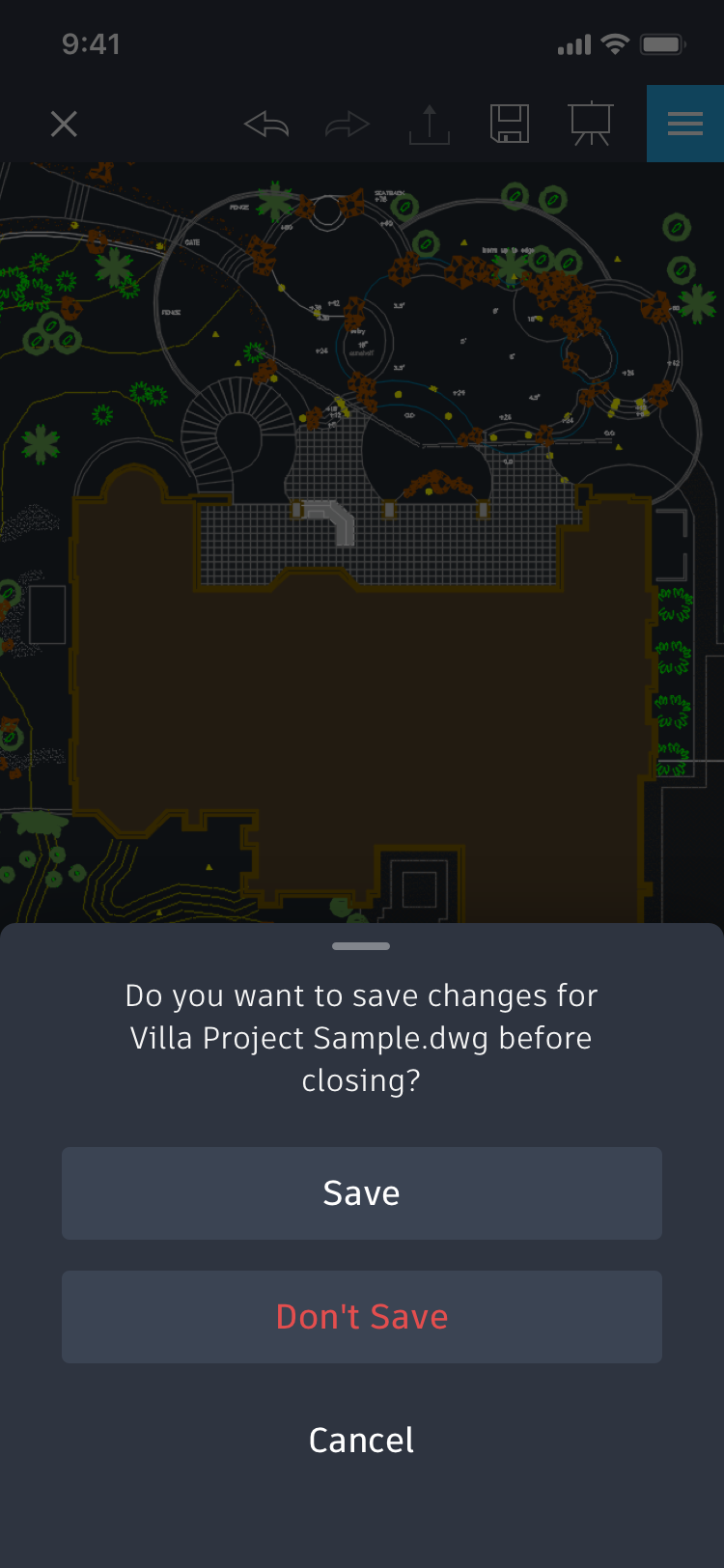Open the hamburger menu
The image size is (724, 1568).
click(685, 124)
